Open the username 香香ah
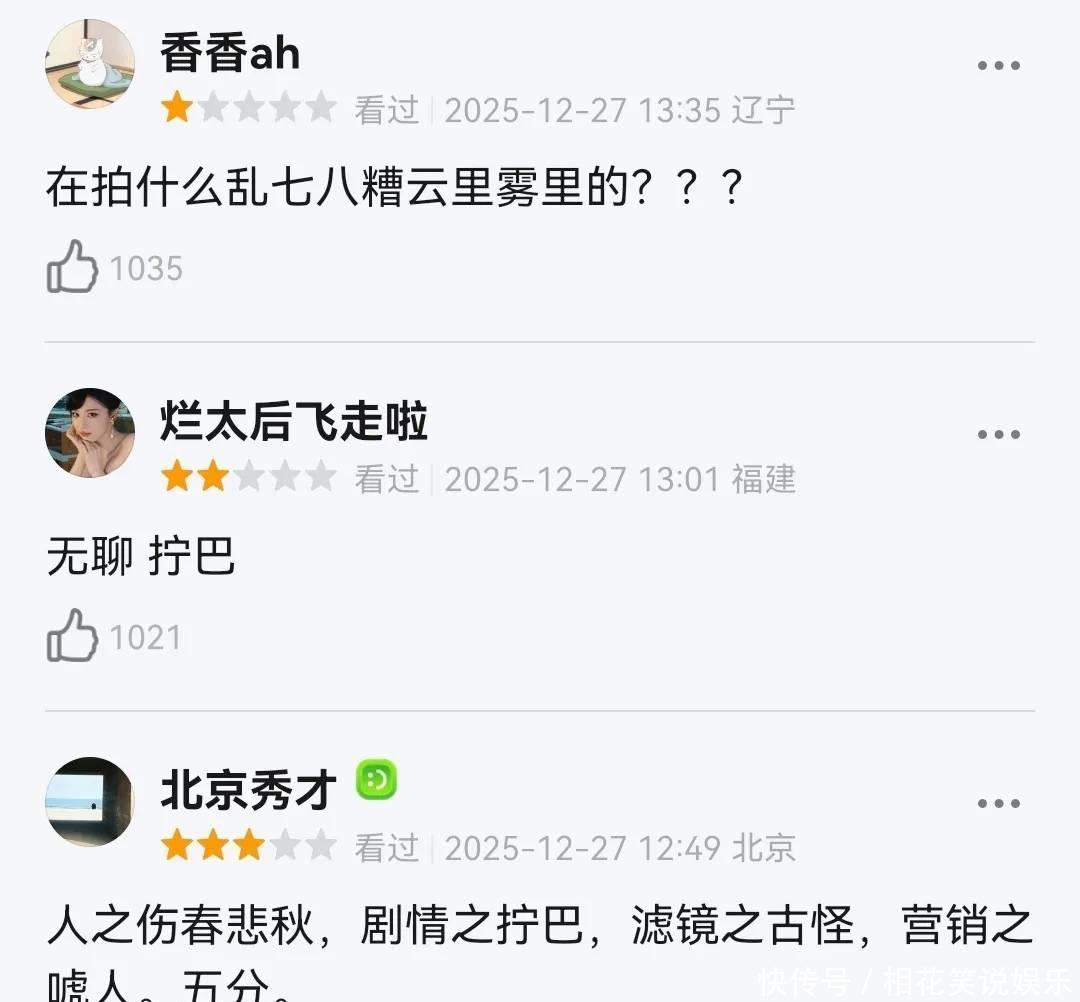The width and height of the screenshot is (1080, 1002). tap(230, 53)
